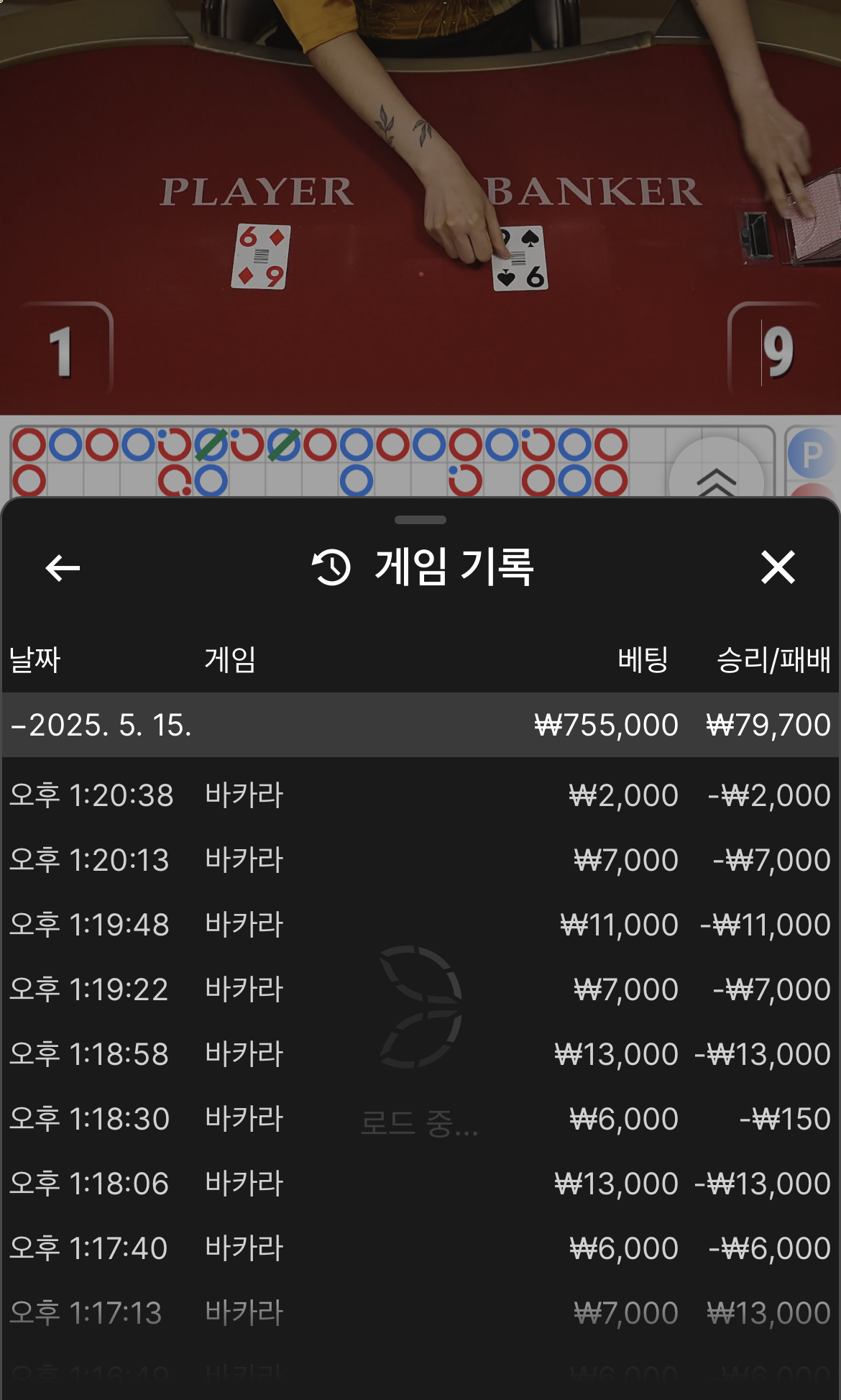Close the 게임 기록 panel
Image resolution: width=841 pixels, height=1400 pixels.
pyautogui.click(x=778, y=567)
